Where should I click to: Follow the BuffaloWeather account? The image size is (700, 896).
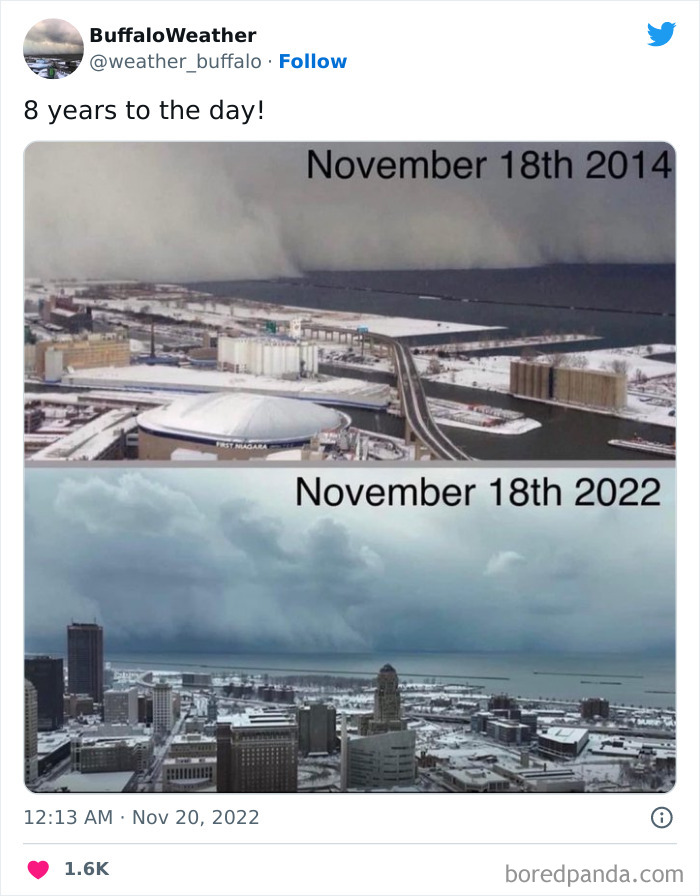coord(313,61)
